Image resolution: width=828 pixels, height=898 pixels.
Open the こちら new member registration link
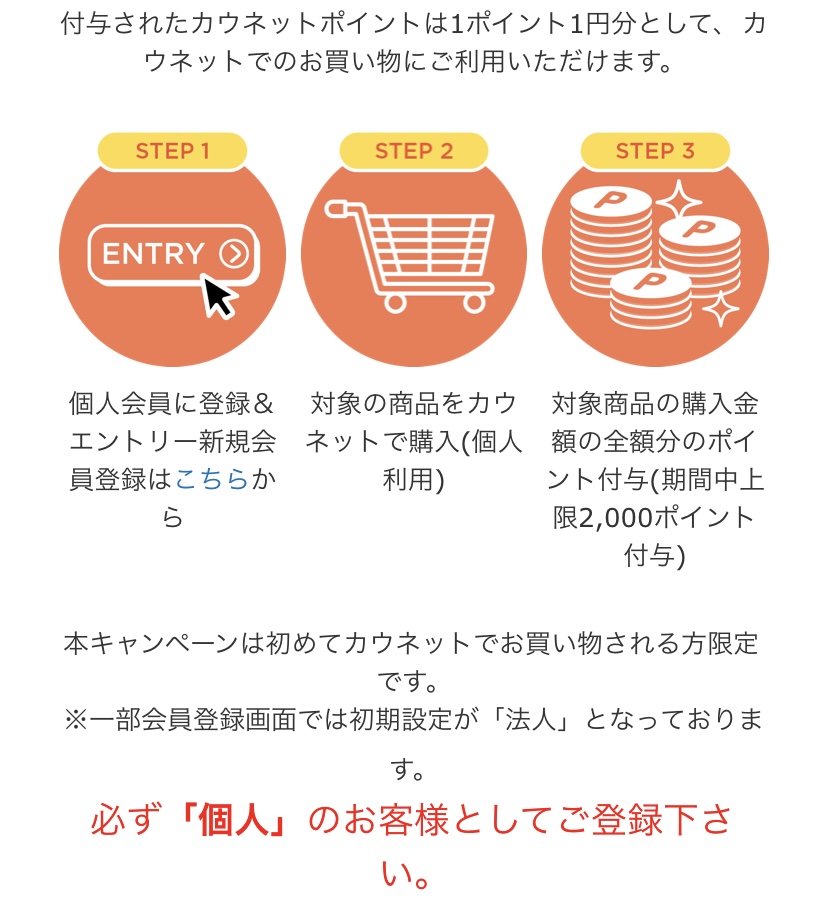click(211, 479)
